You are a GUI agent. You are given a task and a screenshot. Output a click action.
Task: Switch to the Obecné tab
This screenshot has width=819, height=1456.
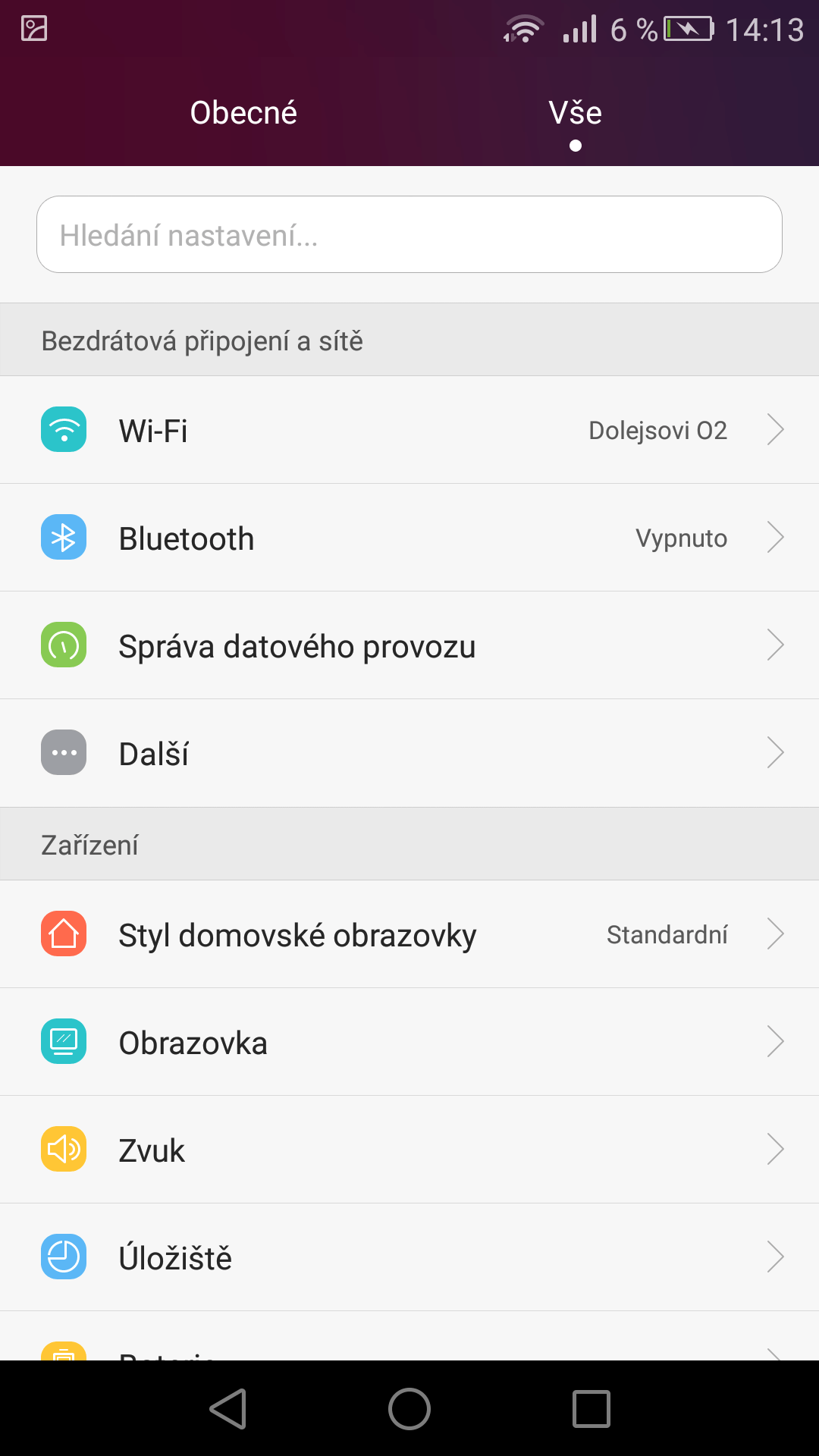click(x=243, y=113)
